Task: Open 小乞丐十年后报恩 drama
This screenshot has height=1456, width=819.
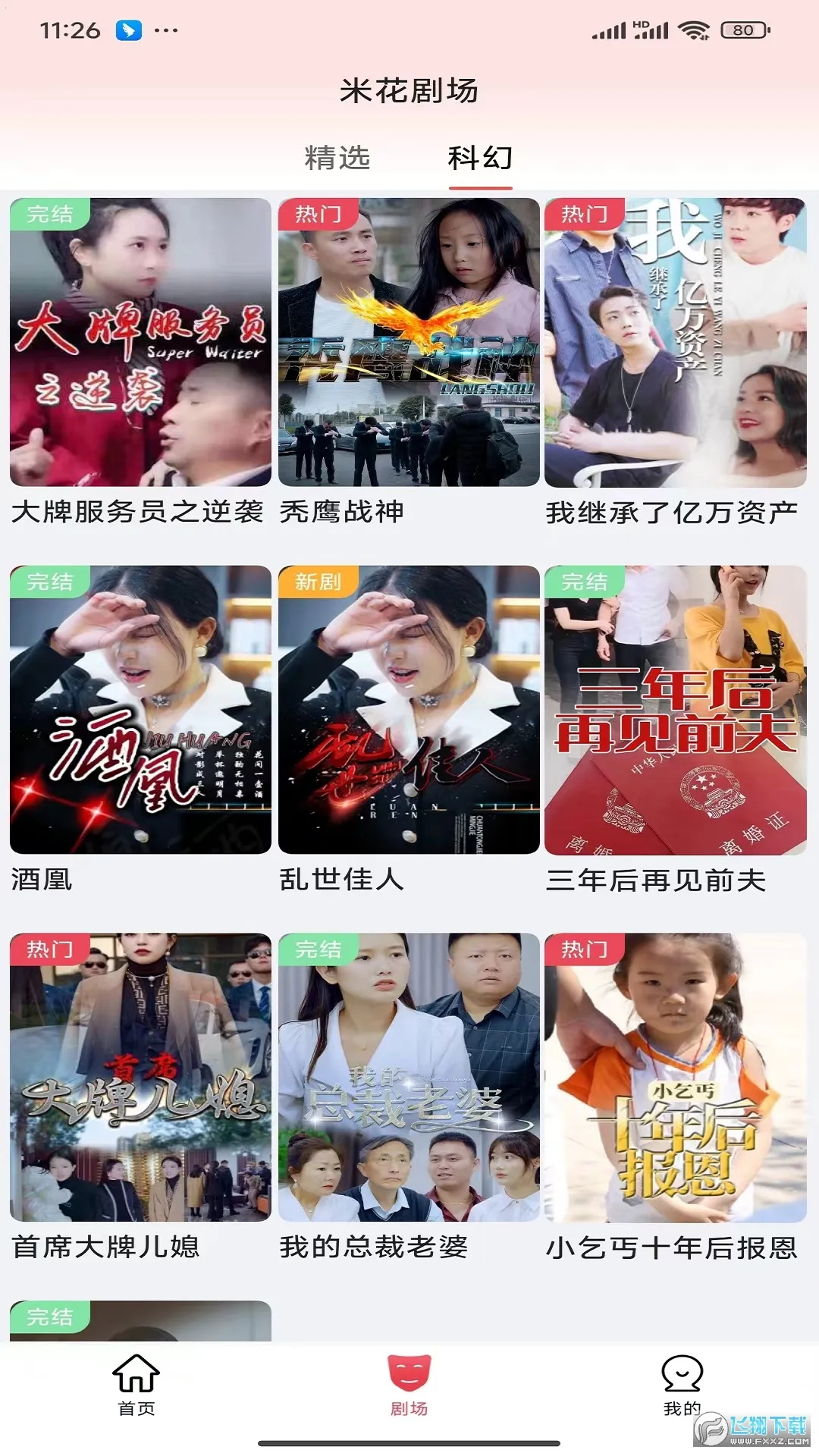Action: (x=675, y=1077)
